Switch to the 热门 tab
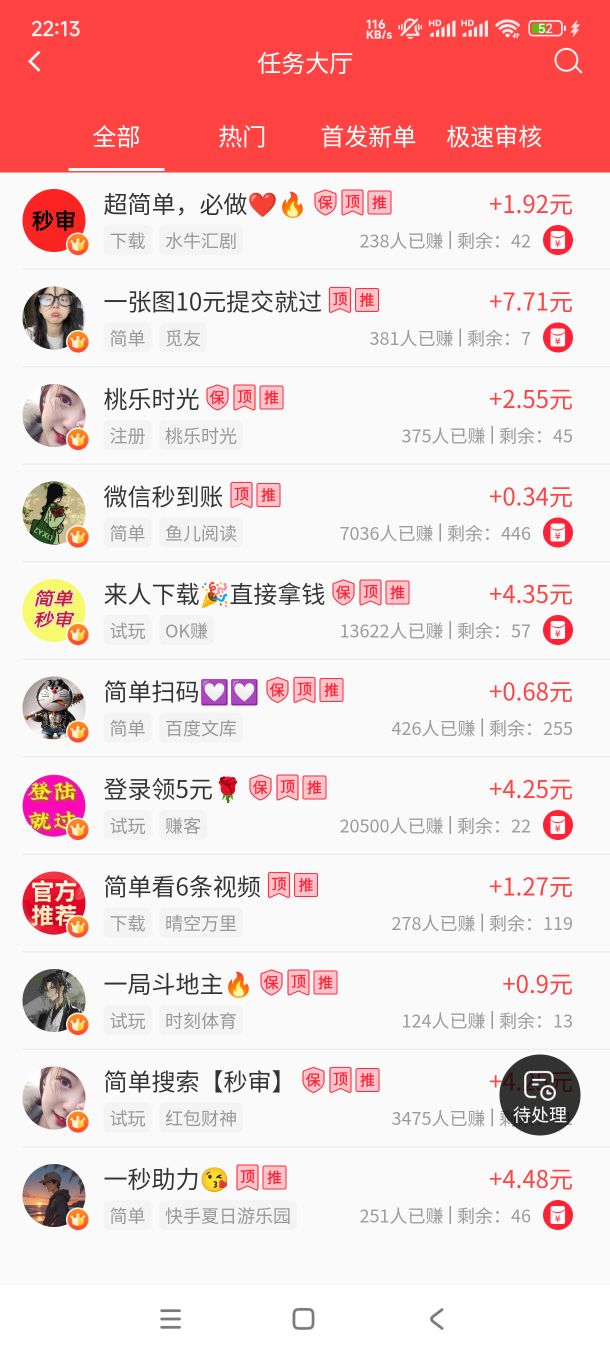Screen dimensions: 610x1356 (x=242, y=137)
